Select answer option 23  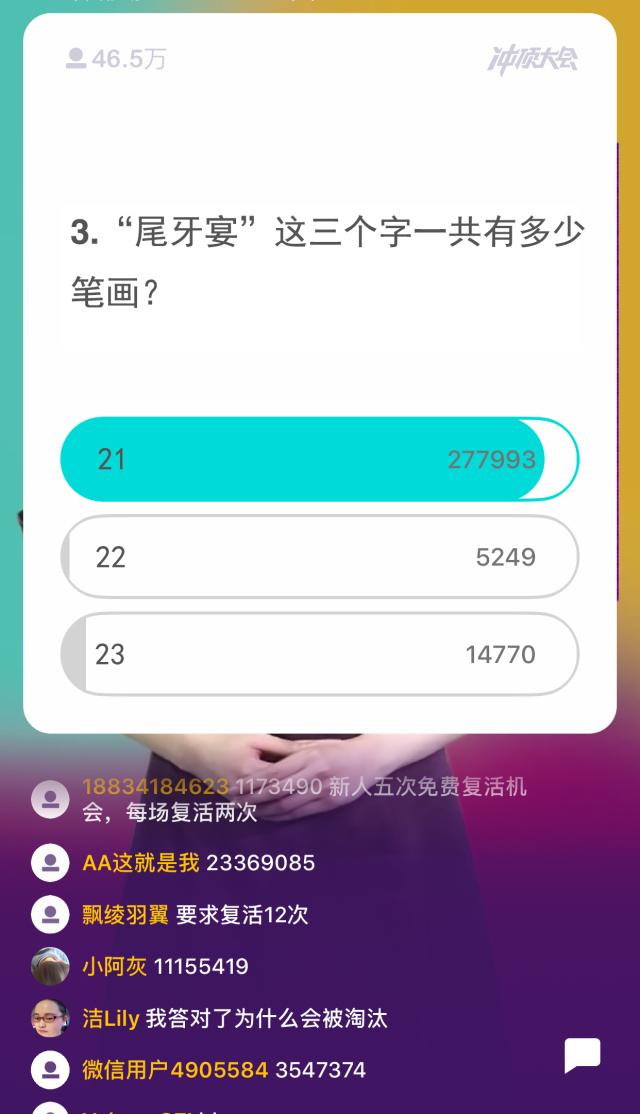pyautogui.click(x=319, y=654)
